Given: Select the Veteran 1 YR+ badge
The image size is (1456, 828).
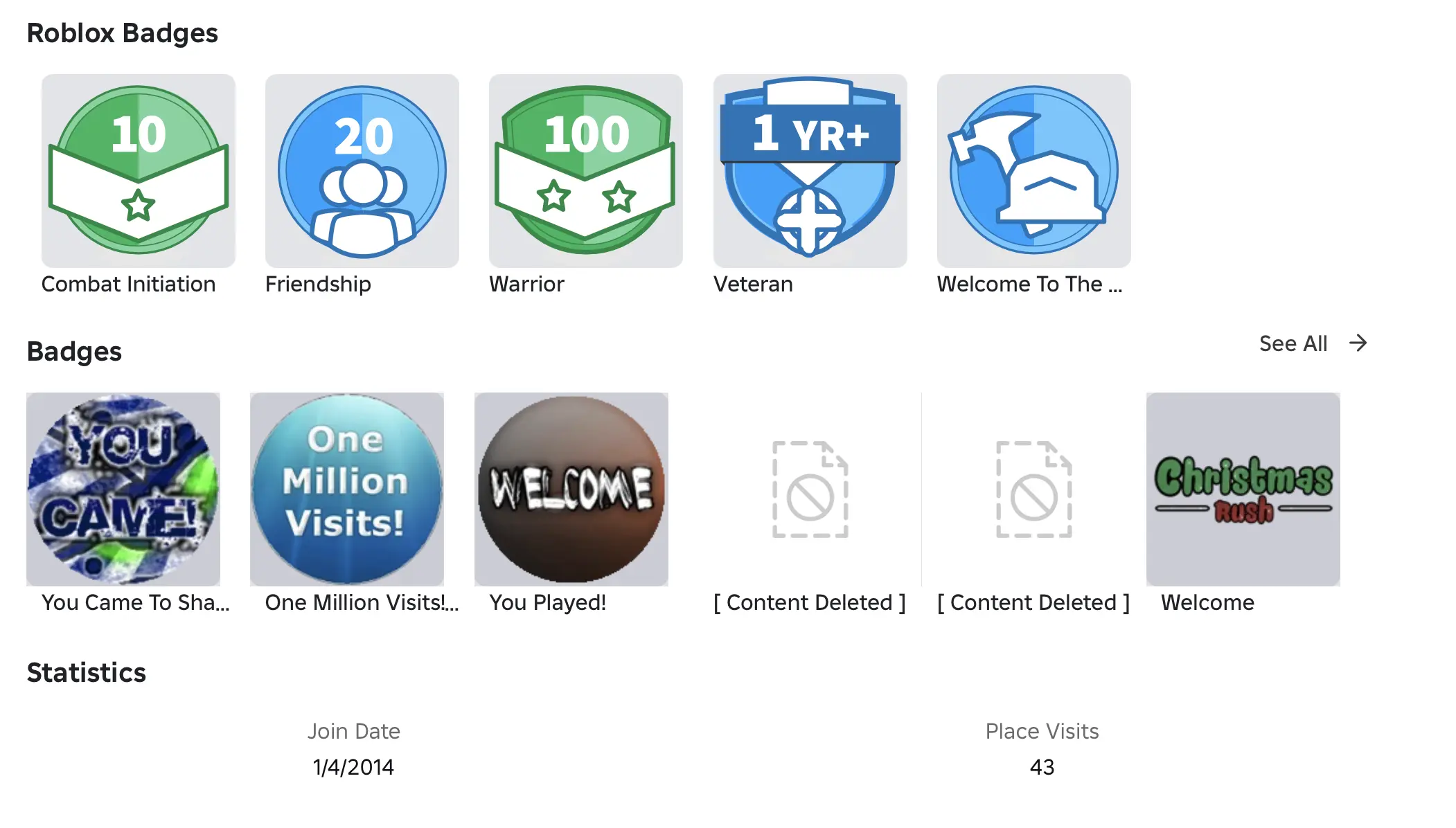Looking at the screenshot, I should point(810,171).
